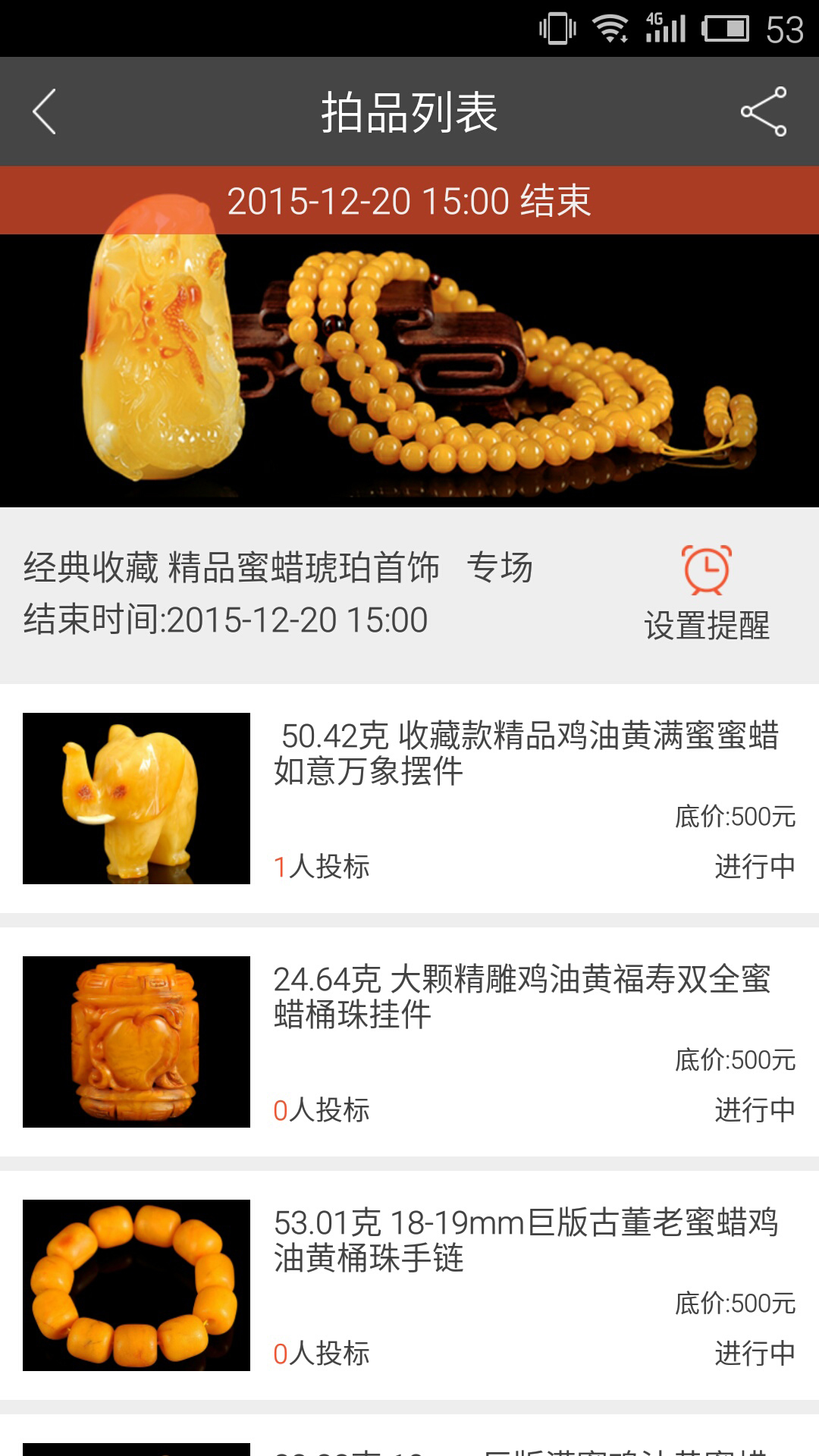The height and width of the screenshot is (1456, 819).
Task: Share this auction list
Action: pos(763,112)
